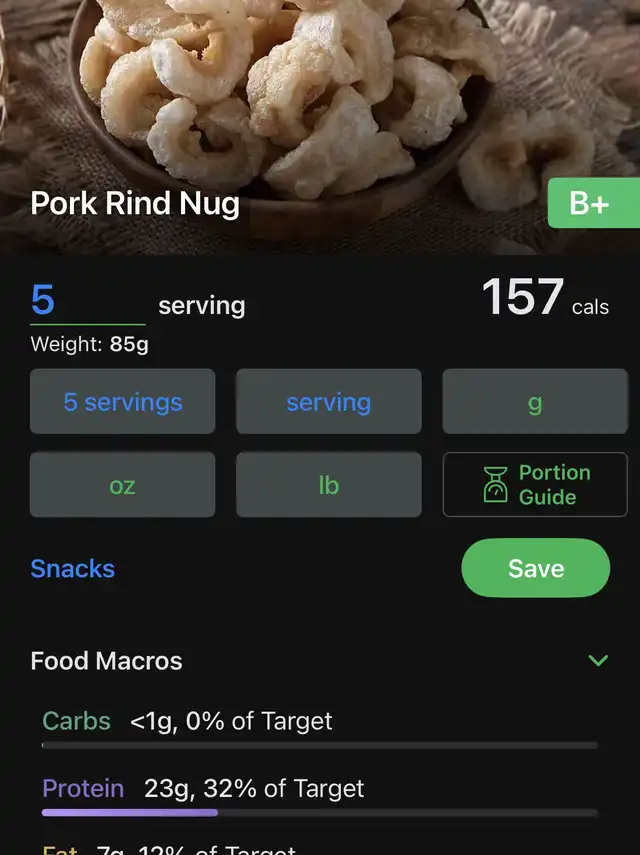
Task: Save this food entry
Action: [x=535, y=568]
